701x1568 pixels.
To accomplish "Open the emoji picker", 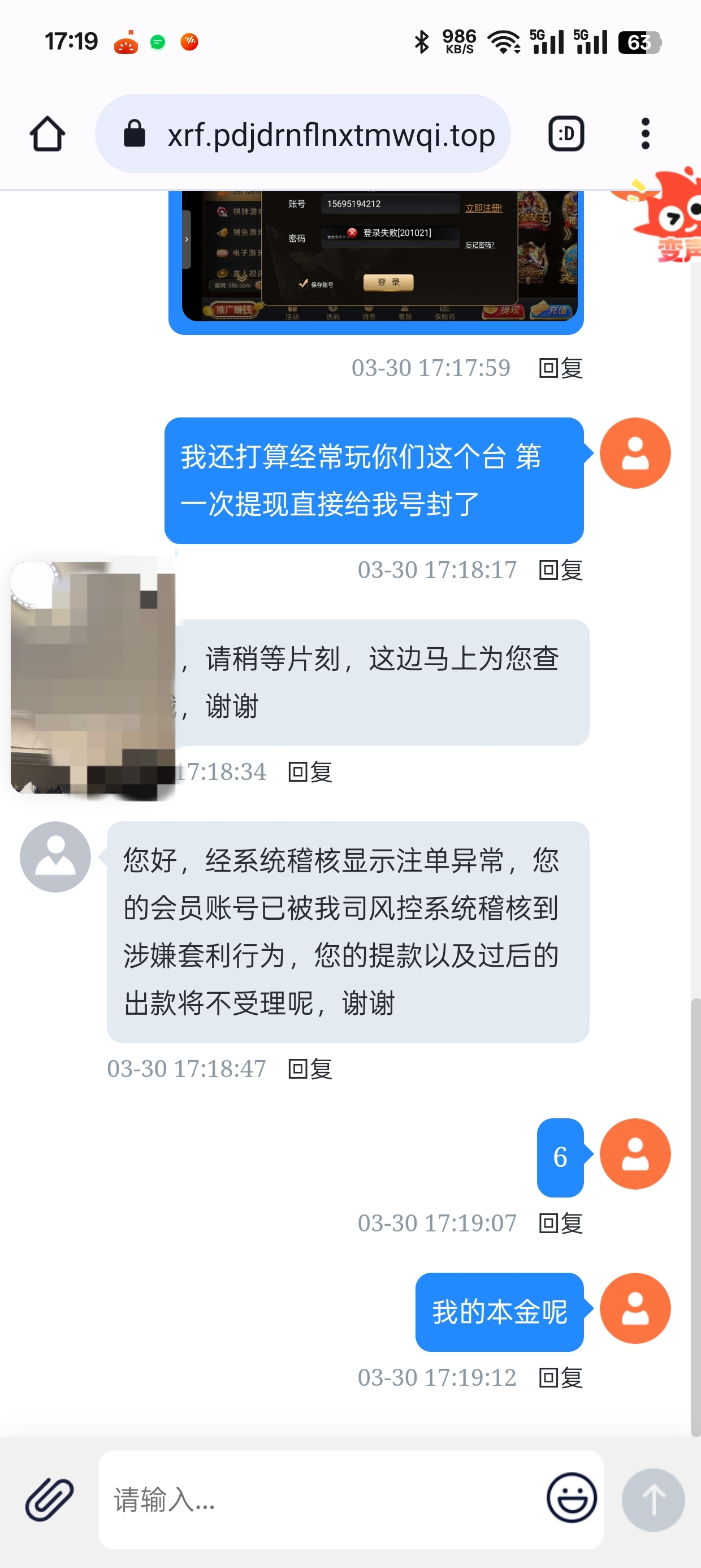I will [571, 1498].
